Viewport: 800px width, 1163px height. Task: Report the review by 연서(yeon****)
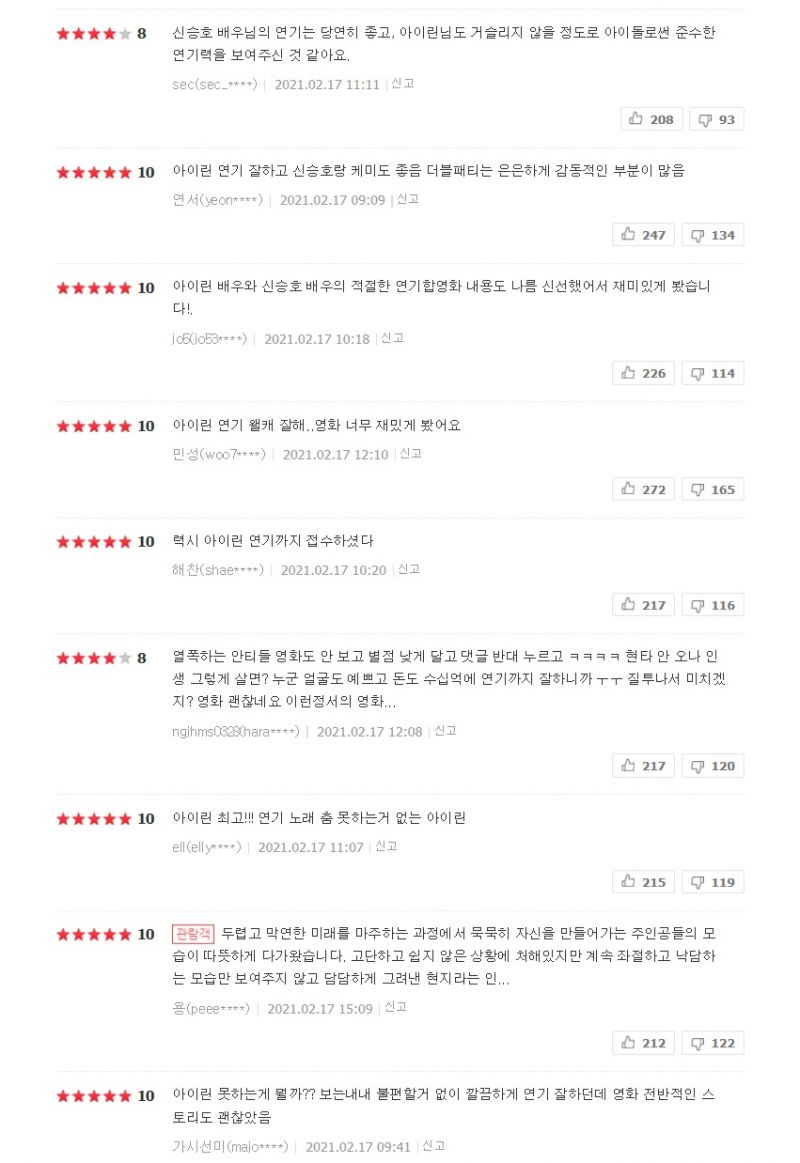click(407, 199)
